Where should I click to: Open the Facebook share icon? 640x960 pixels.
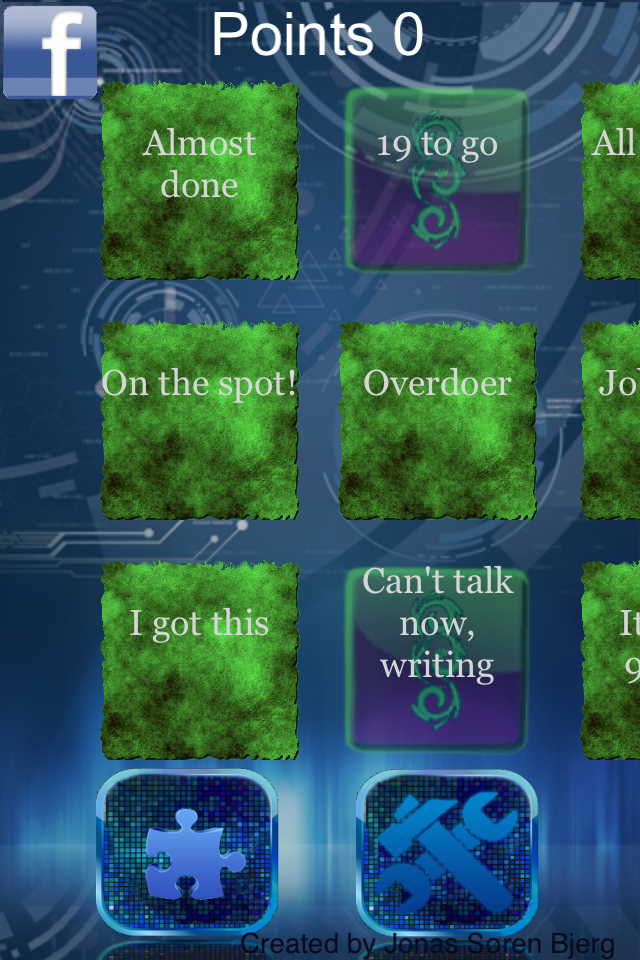click(50, 52)
